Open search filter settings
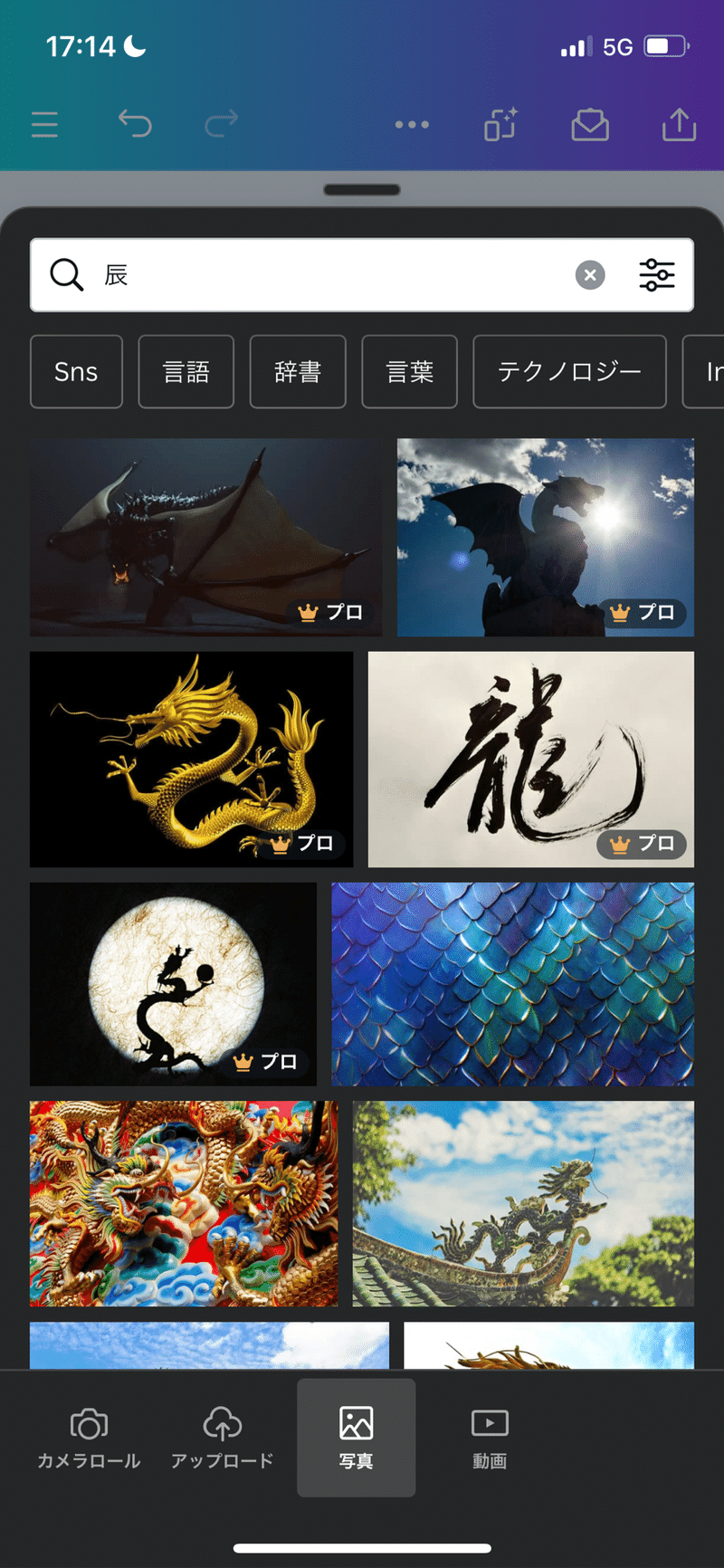Screen dimensions: 724x1568 point(657,274)
